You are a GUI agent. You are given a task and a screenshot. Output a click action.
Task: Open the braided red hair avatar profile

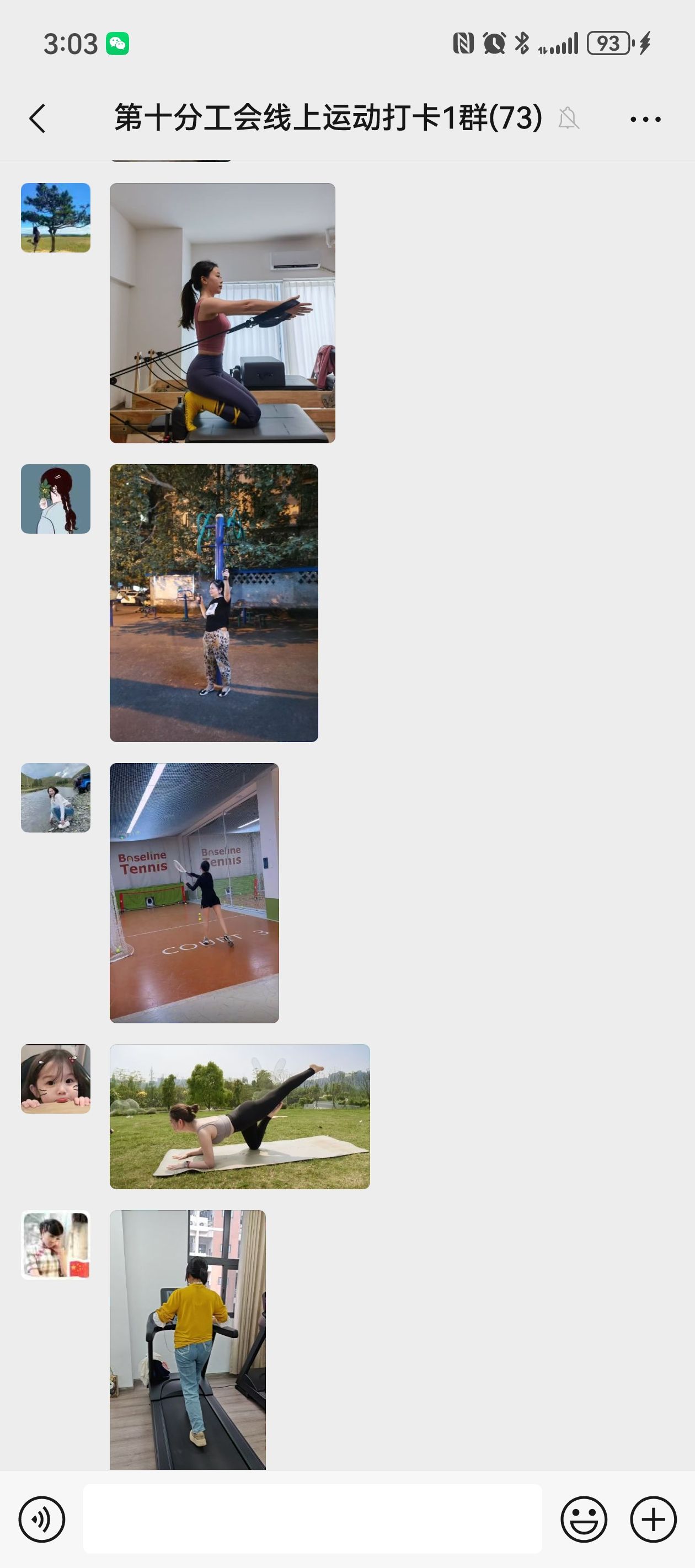tap(55, 499)
